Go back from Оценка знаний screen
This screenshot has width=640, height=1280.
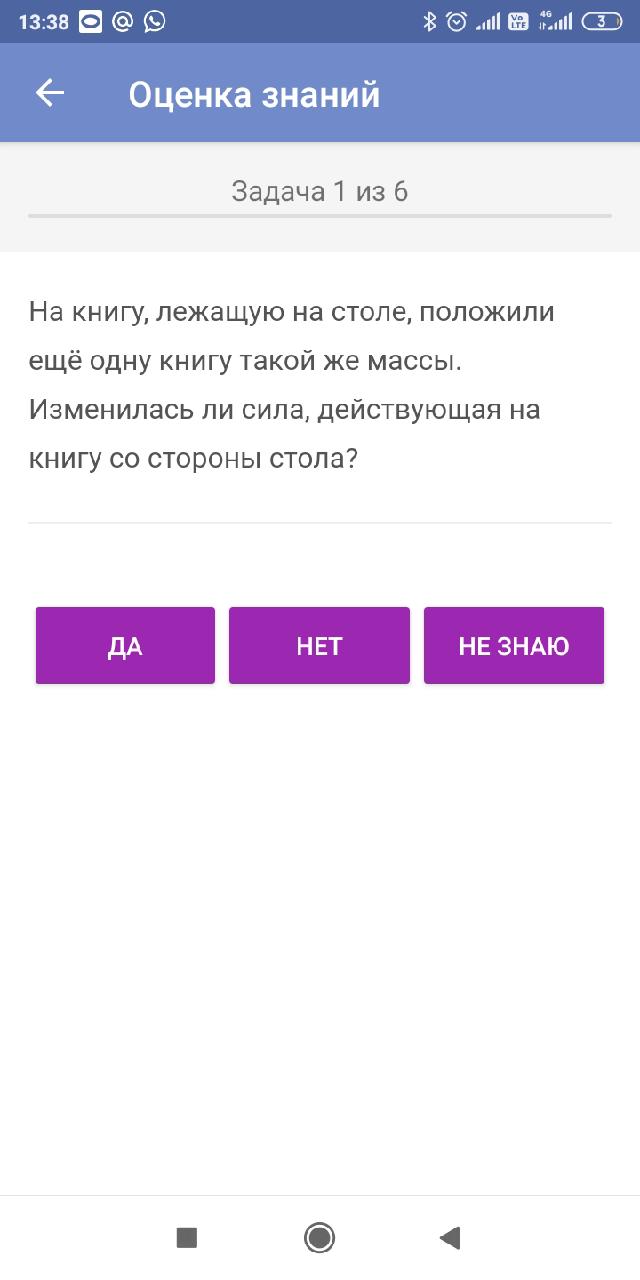pyautogui.click(x=49, y=93)
